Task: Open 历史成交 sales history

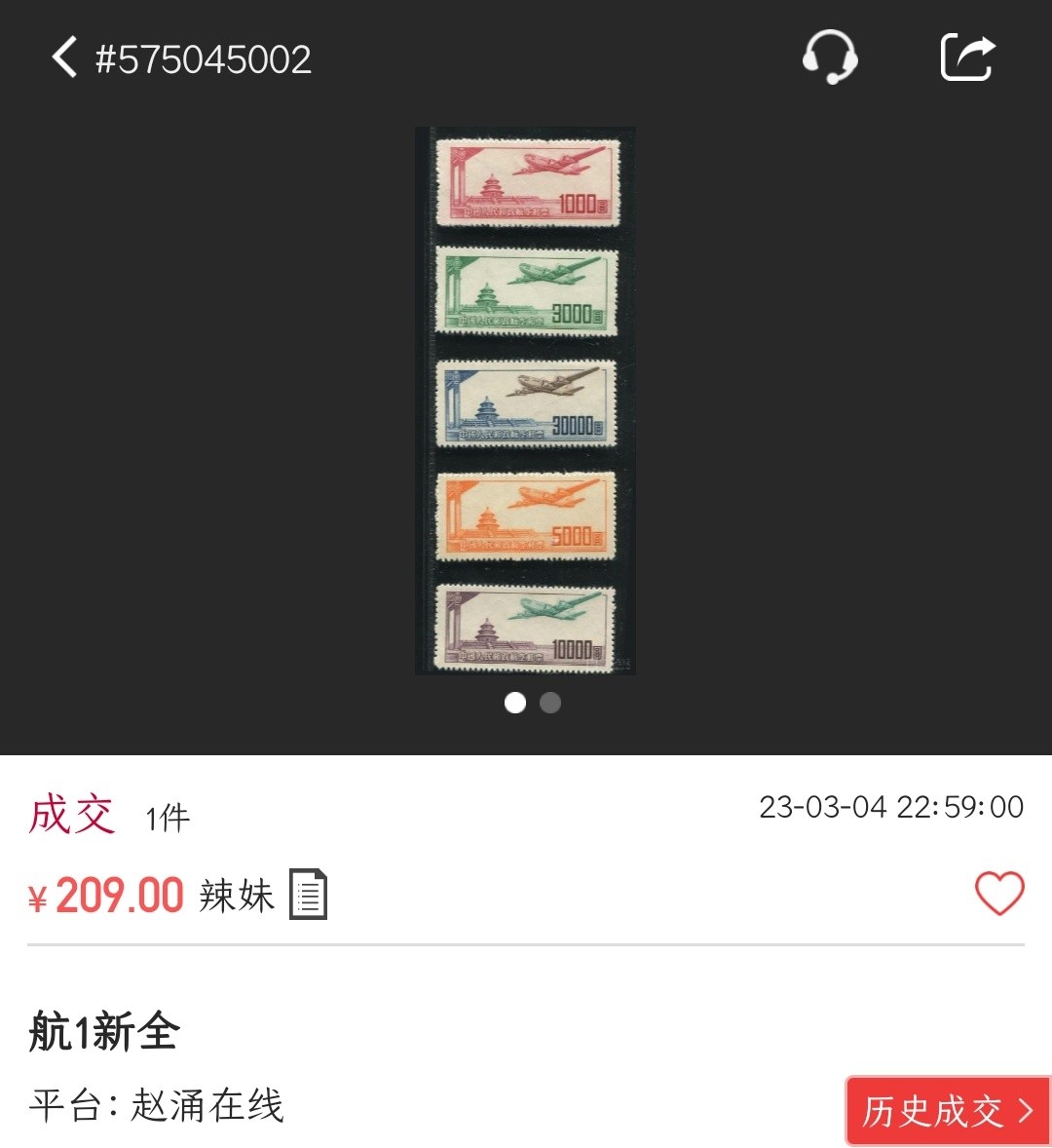Action: (x=947, y=1110)
